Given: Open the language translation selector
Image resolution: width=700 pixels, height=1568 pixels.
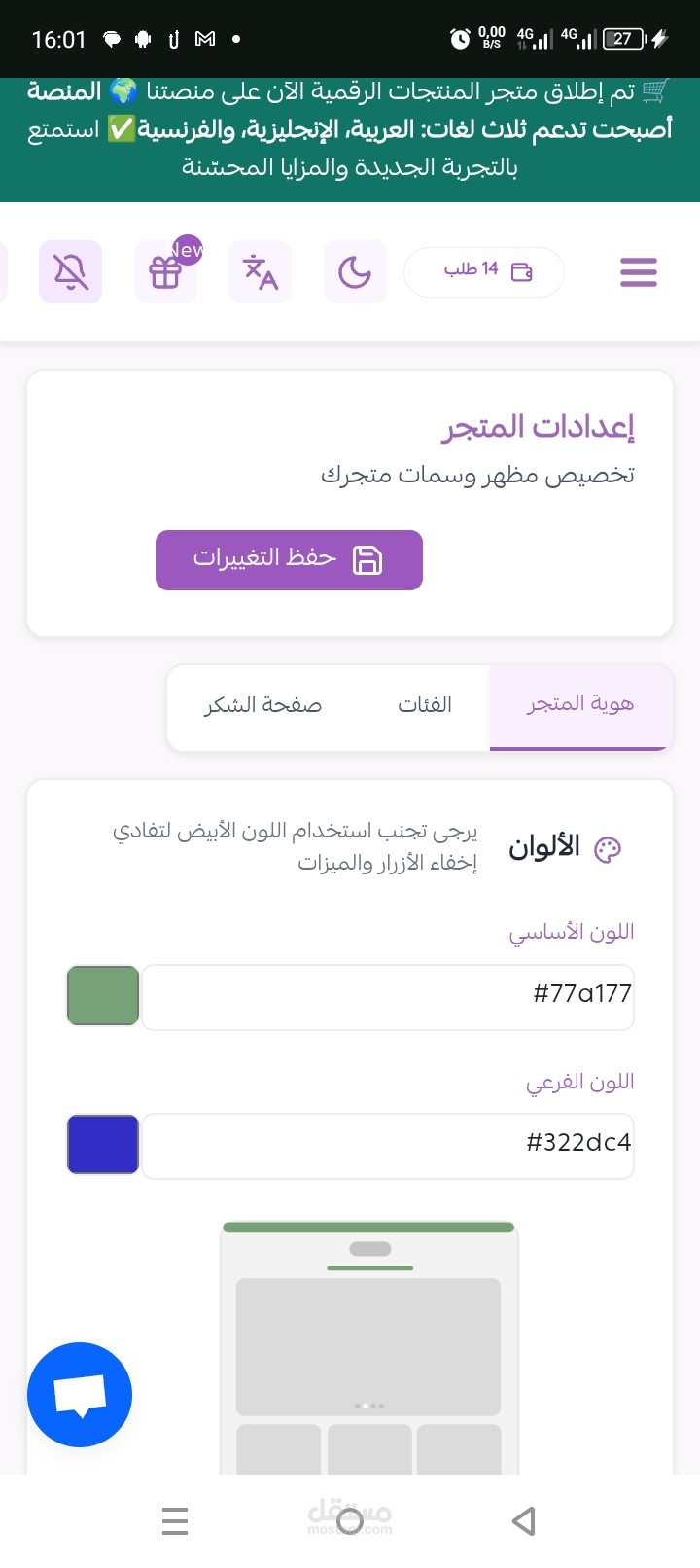Looking at the screenshot, I should (261, 271).
